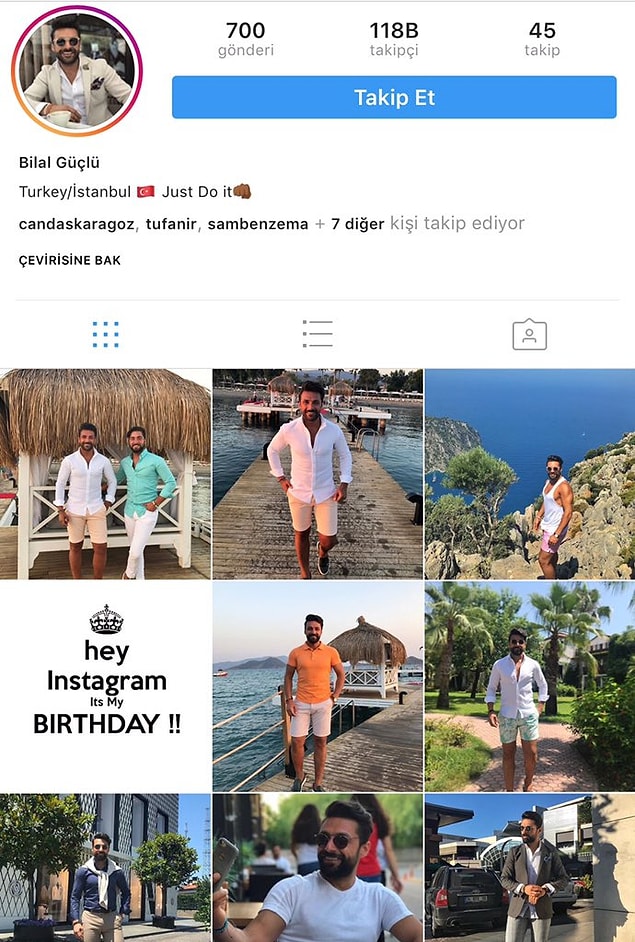Open the photo of two men by hut
The width and height of the screenshot is (635, 942).
[x=105, y=474]
